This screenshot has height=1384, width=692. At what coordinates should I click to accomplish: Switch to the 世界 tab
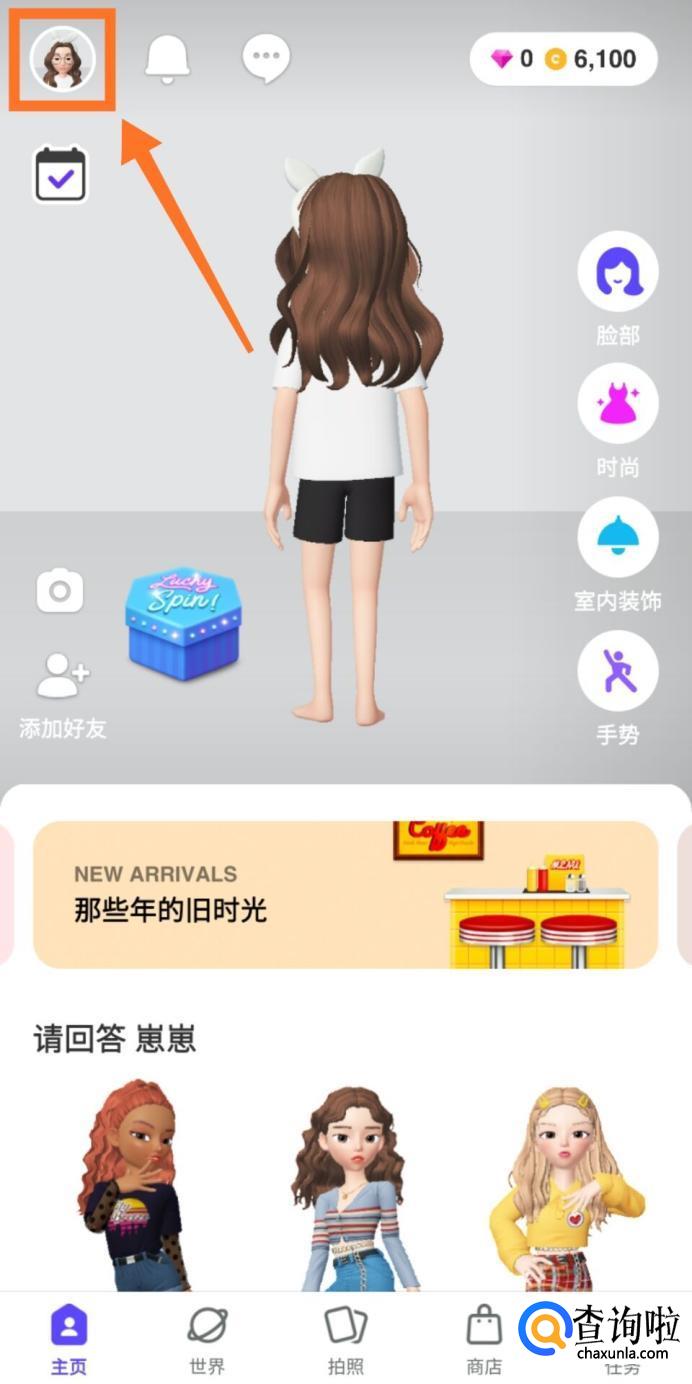207,1340
